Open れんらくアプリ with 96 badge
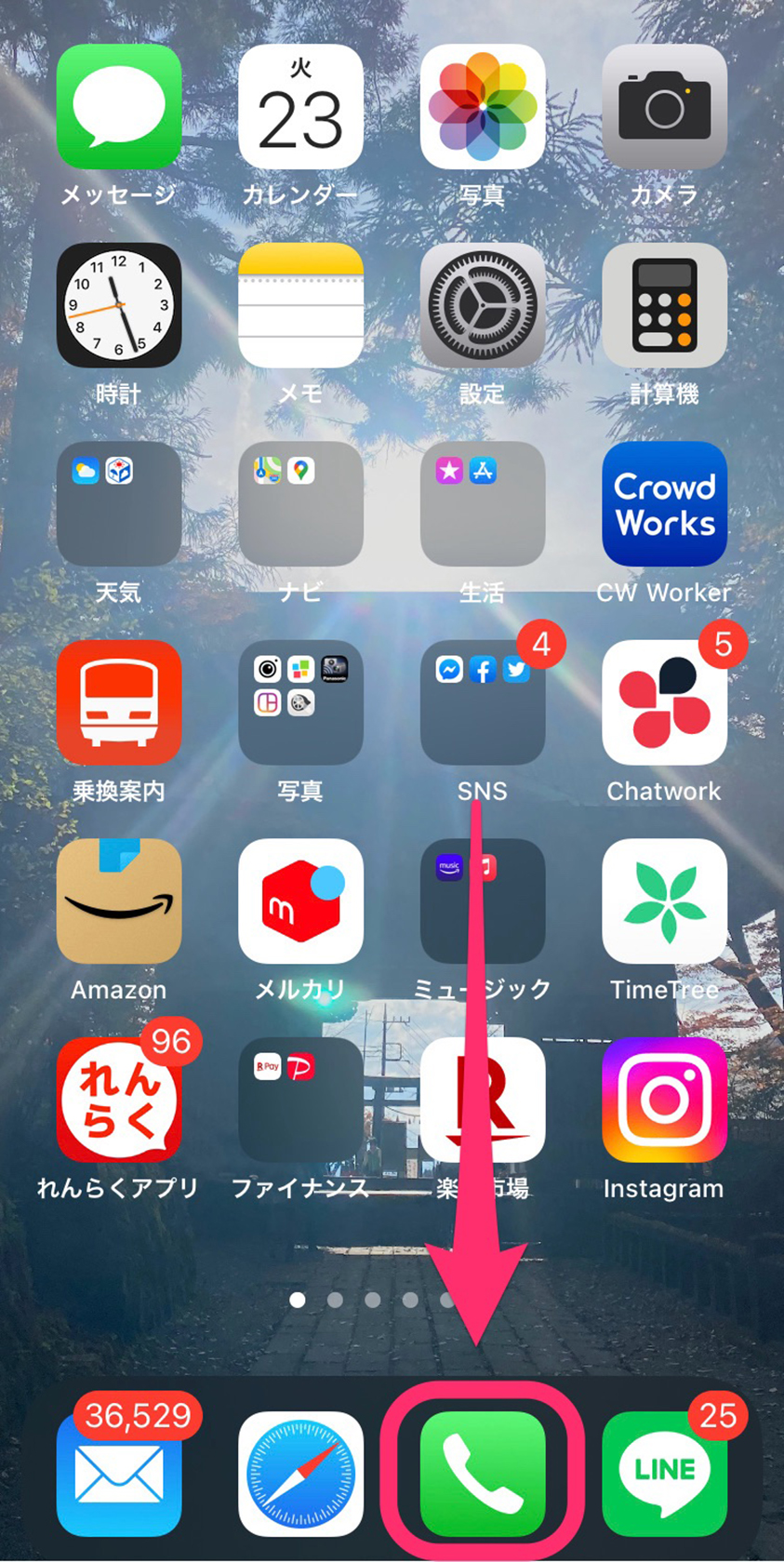The image size is (784, 1562). (x=118, y=1100)
